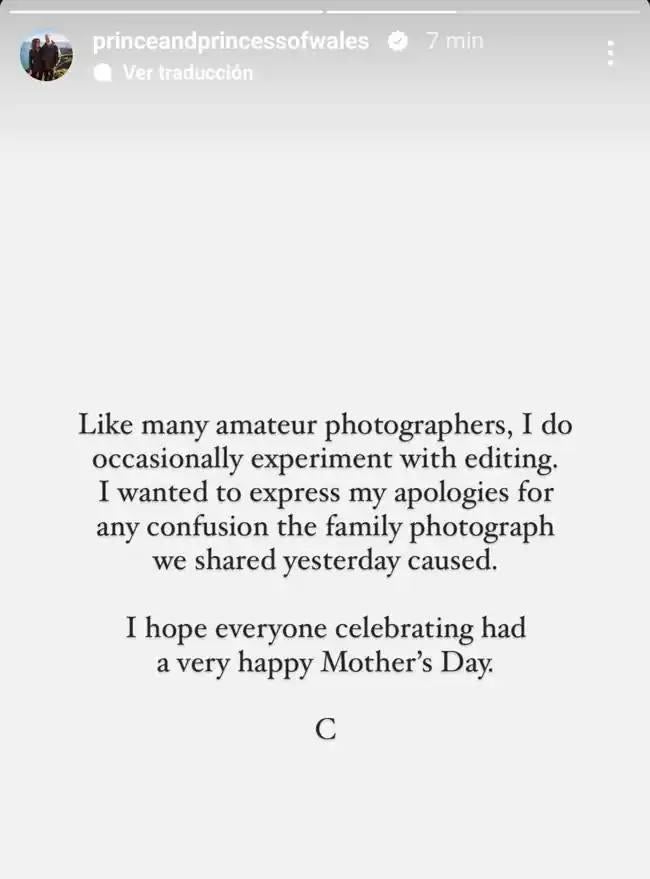Viewport: 650px width, 879px height.
Task: Tap the princeandprincessofwales username
Action: tap(230, 41)
